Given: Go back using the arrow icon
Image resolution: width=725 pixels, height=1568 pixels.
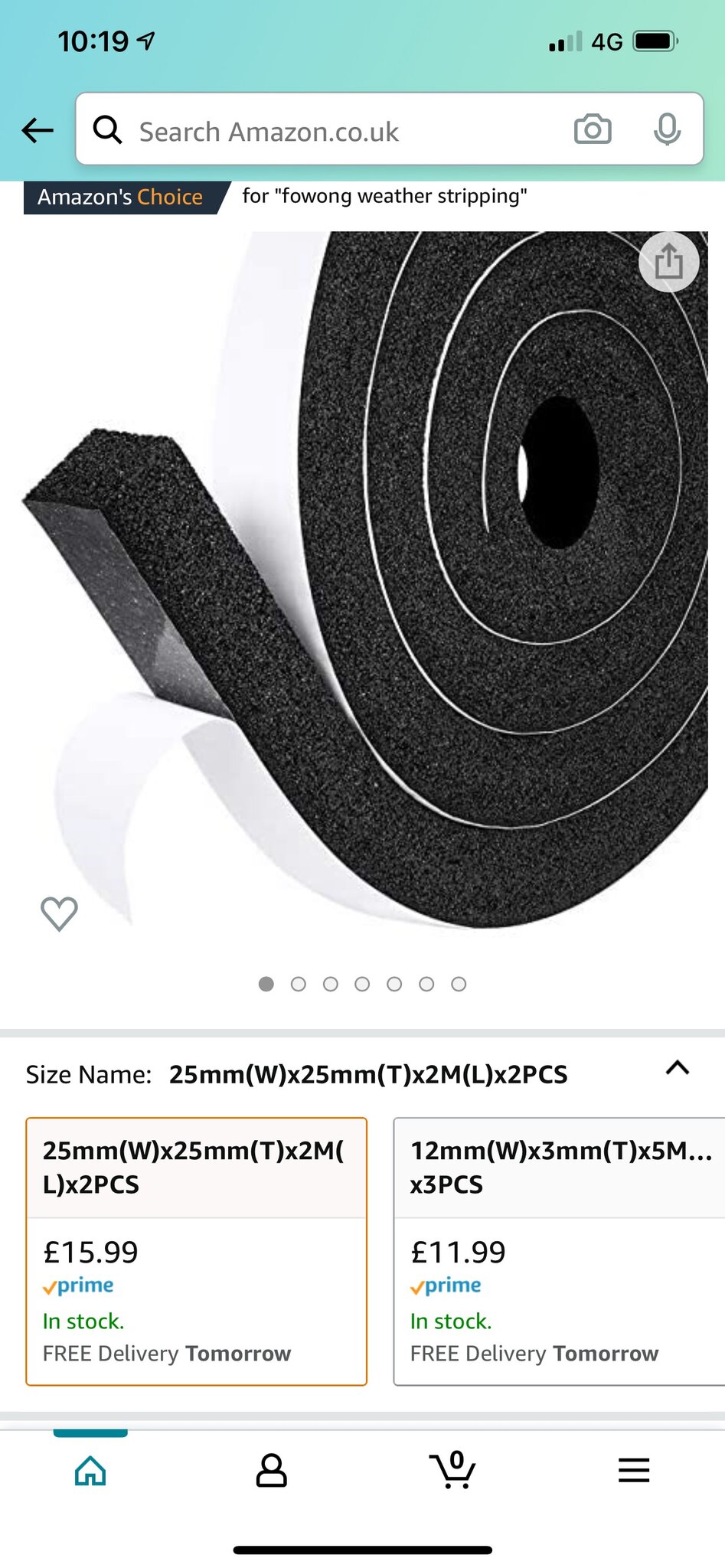Looking at the screenshot, I should [x=38, y=130].
